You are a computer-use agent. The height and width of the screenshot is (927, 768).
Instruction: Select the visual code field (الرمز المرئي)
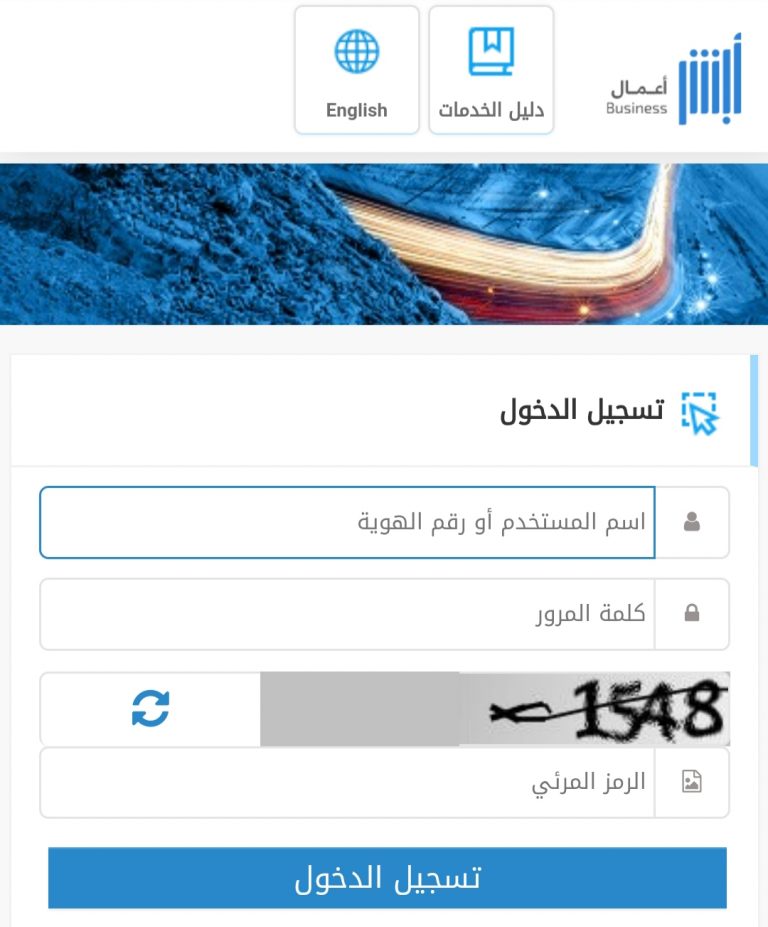tap(347, 782)
